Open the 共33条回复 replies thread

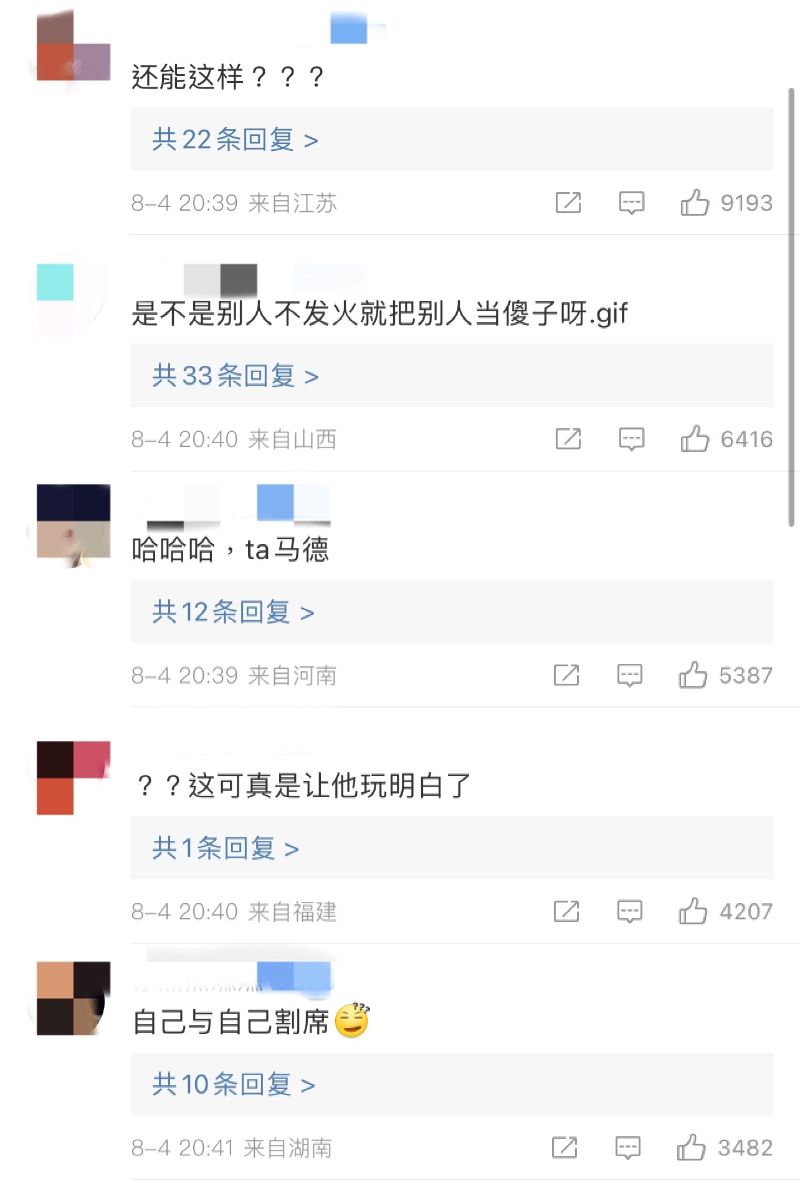coord(235,375)
